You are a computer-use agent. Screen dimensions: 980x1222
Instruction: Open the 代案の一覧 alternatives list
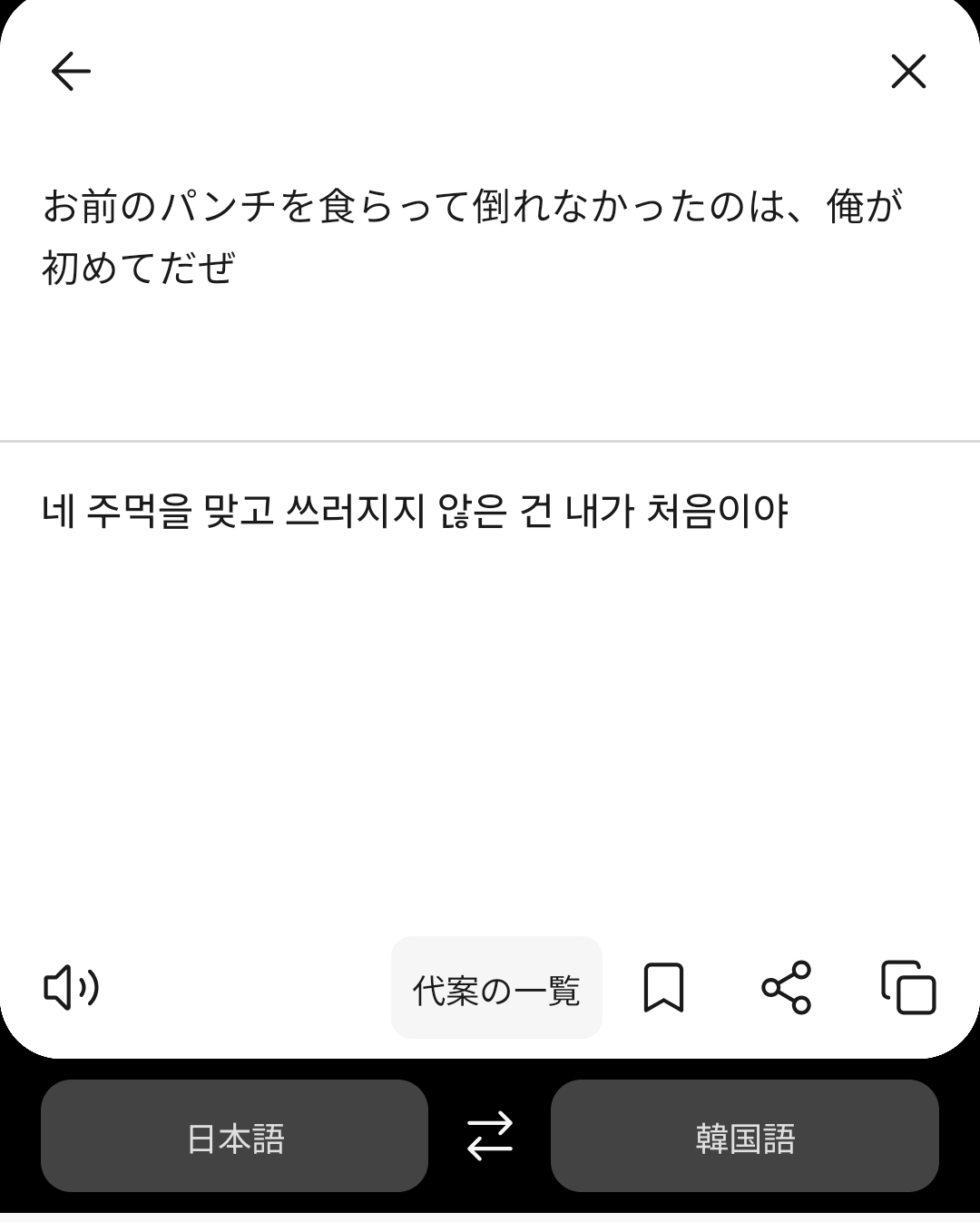496,988
